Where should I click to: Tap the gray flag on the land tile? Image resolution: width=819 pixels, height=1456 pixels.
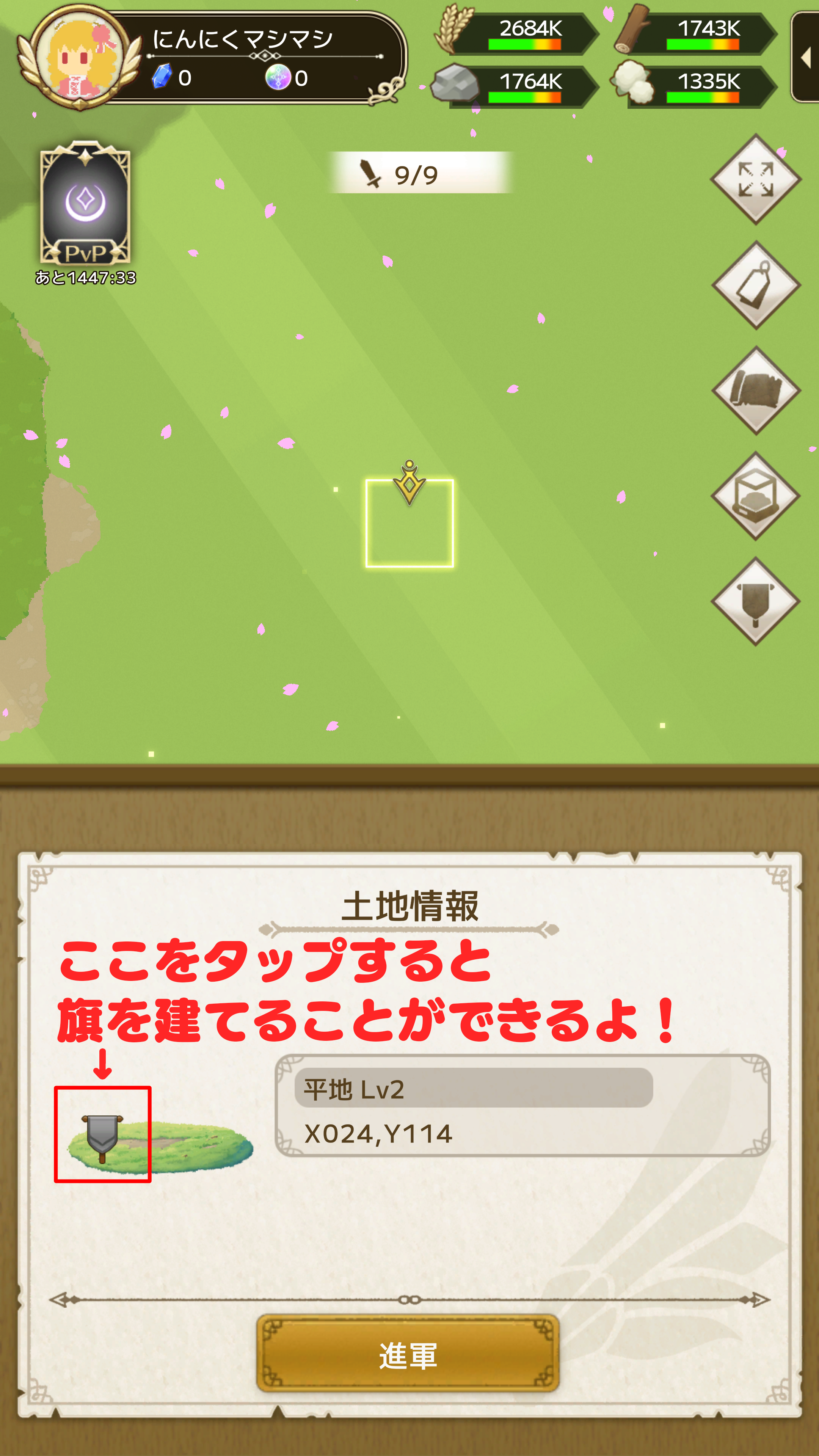[x=102, y=1137]
